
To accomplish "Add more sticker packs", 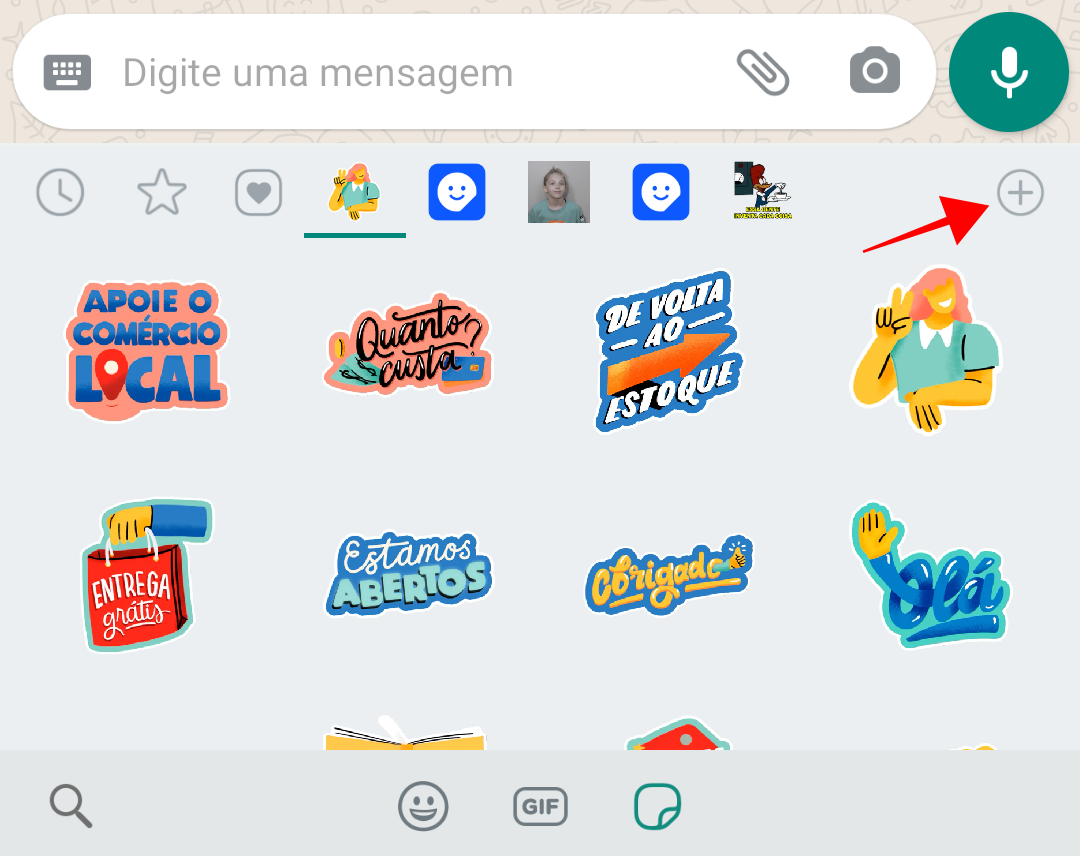I will pyautogui.click(x=1019, y=192).
